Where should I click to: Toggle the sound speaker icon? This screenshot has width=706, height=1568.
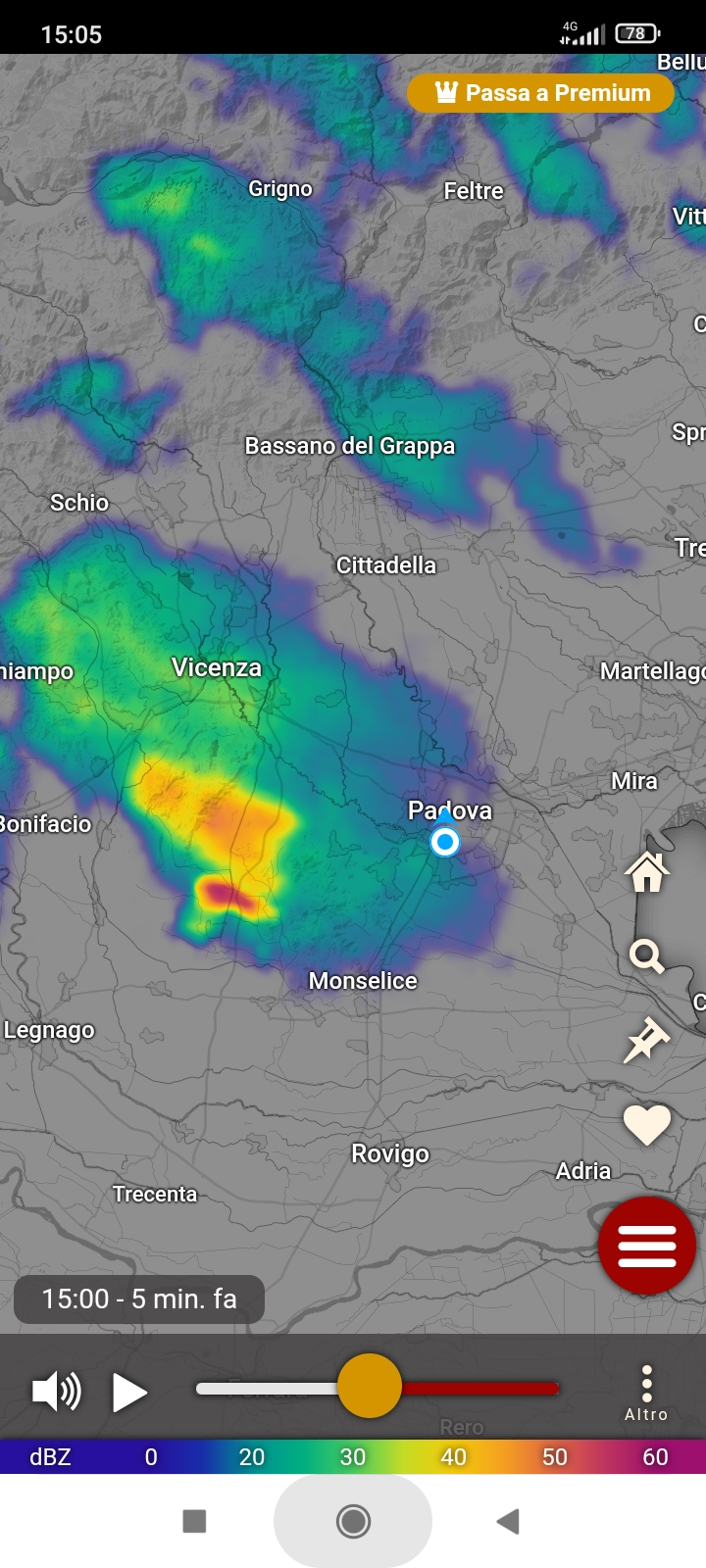click(x=56, y=1392)
